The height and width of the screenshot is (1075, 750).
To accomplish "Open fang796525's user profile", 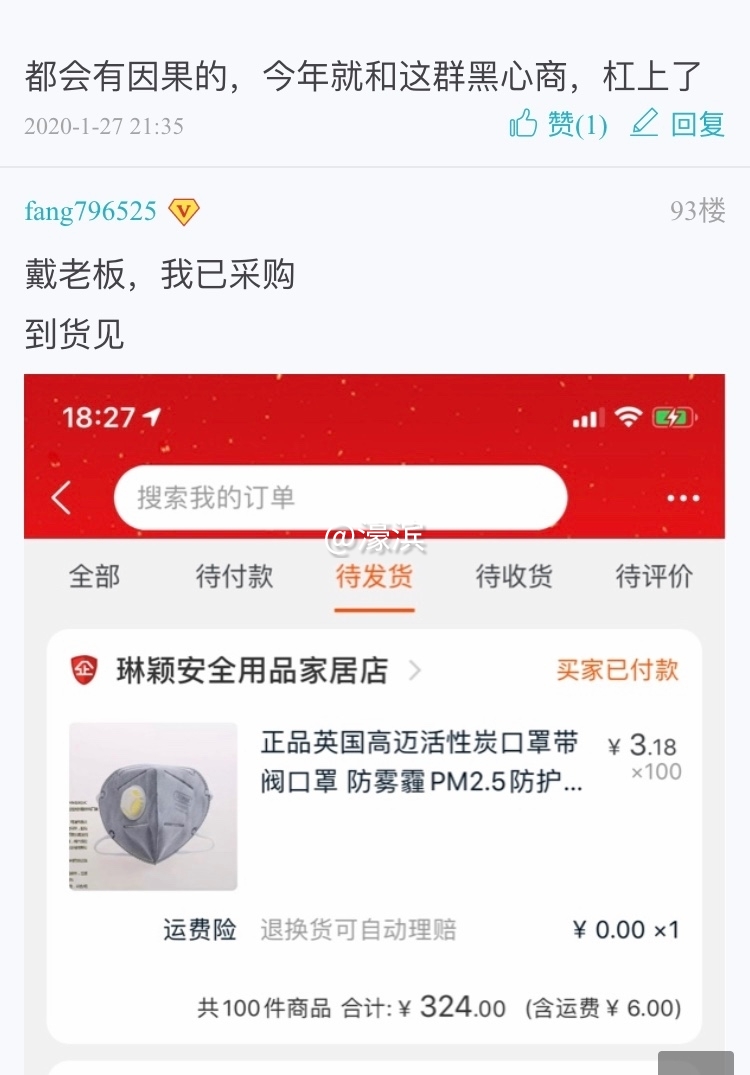I will pyautogui.click(x=91, y=211).
